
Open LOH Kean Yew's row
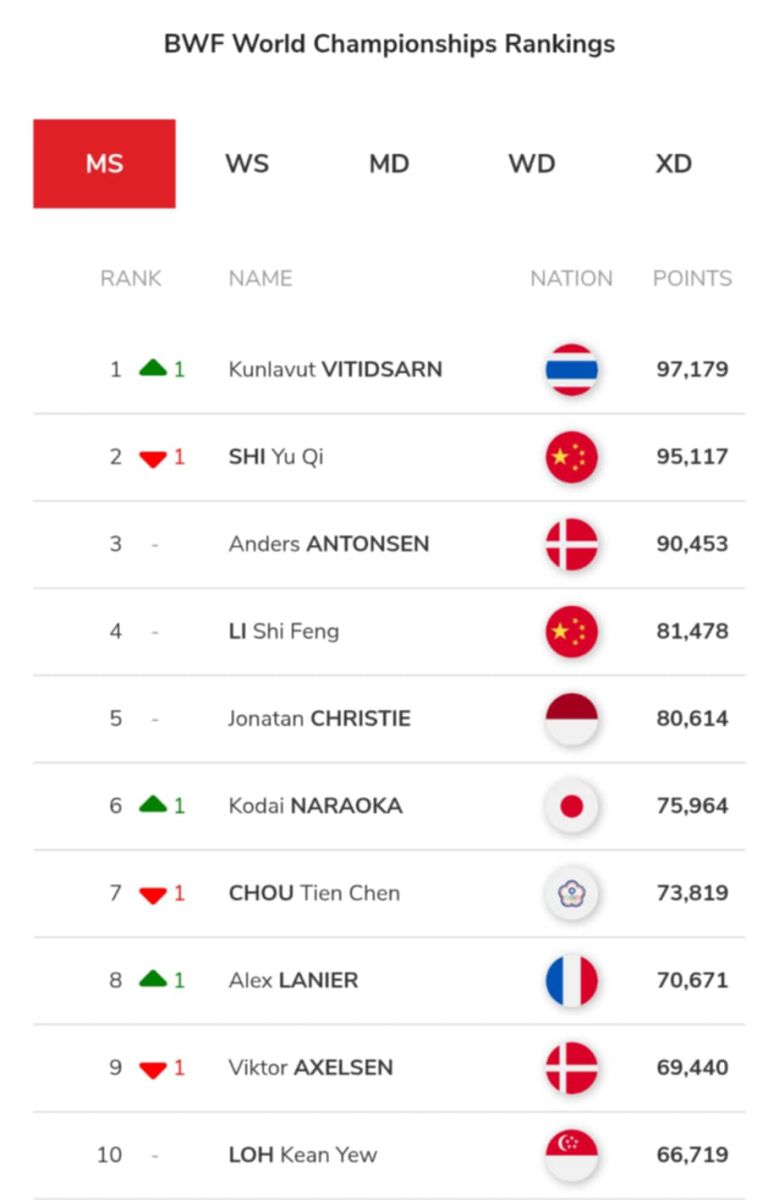coord(302,1155)
